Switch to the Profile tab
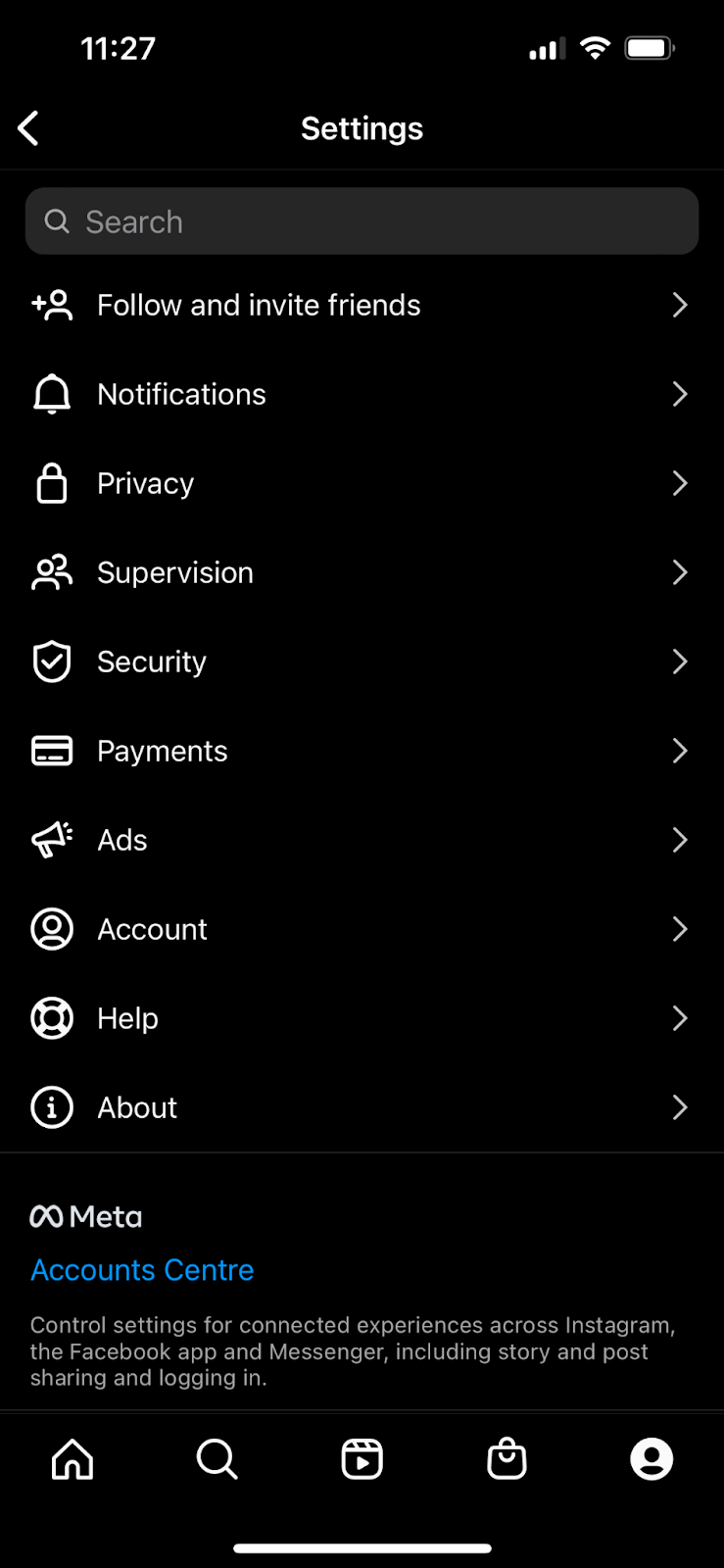Image resolution: width=724 pixels, height=1568 pixels. pos(652,1459)
